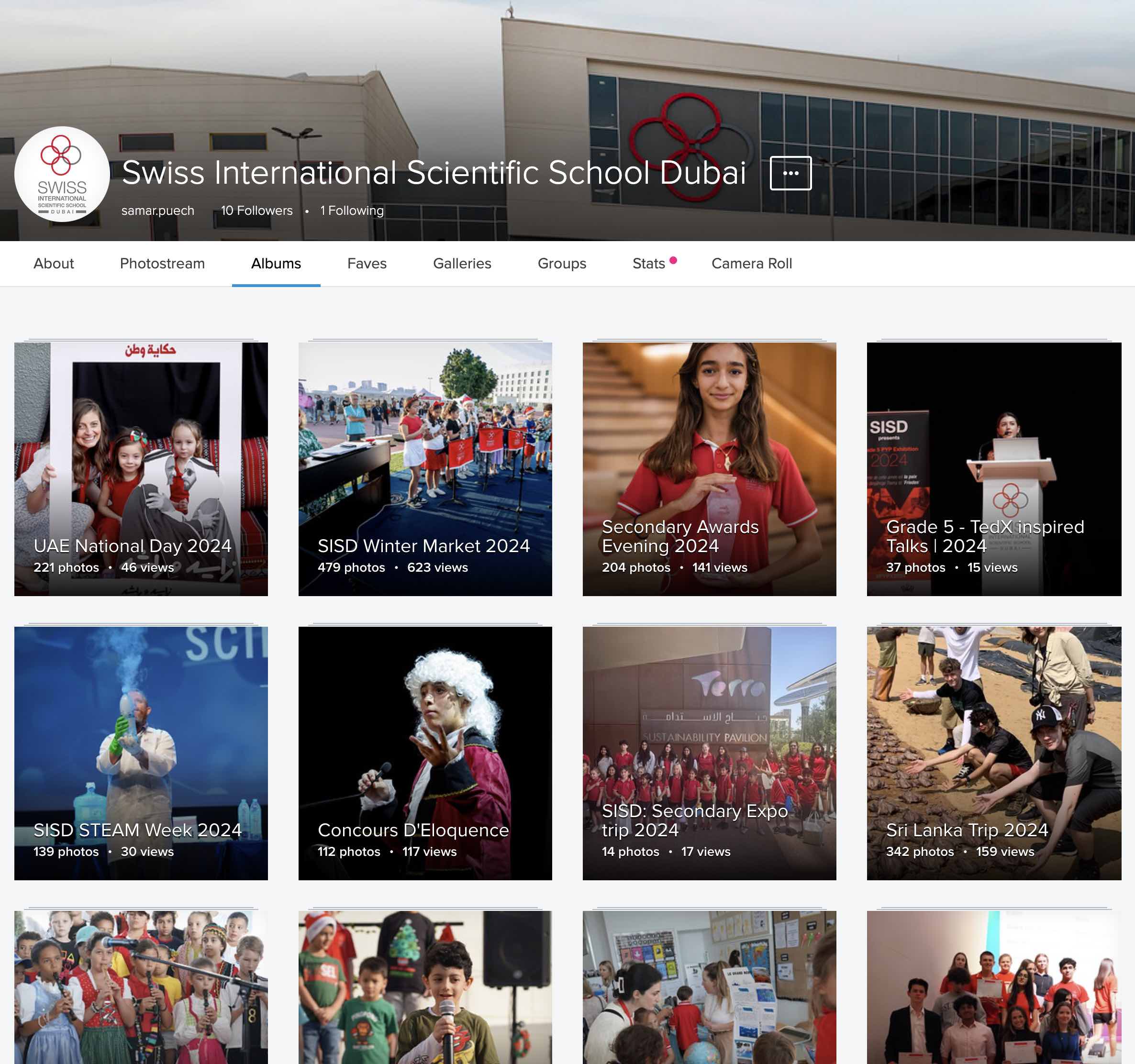
Task: Go to the Galleries tab
Action: (x=462, y=263)
